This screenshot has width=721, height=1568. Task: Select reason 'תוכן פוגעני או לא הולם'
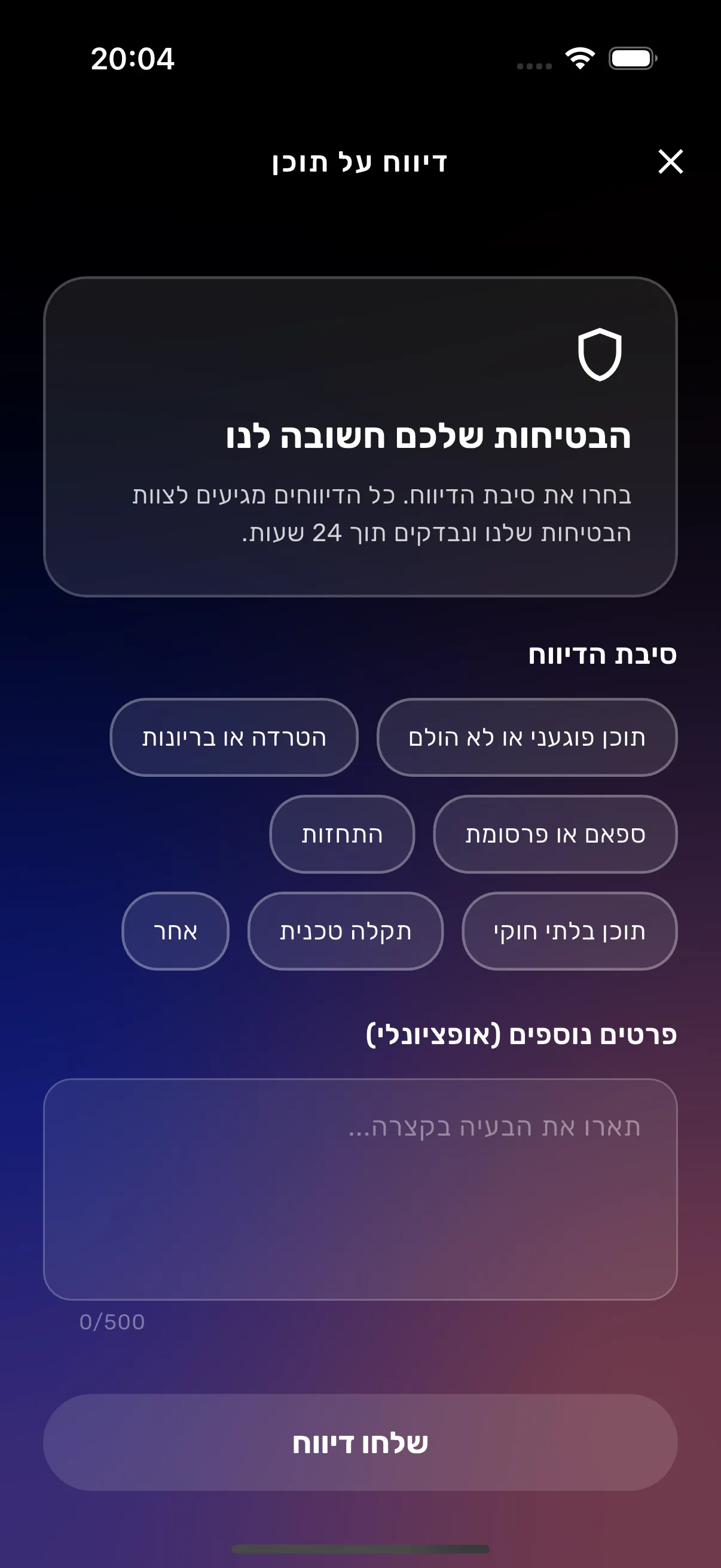click(526, 737)
